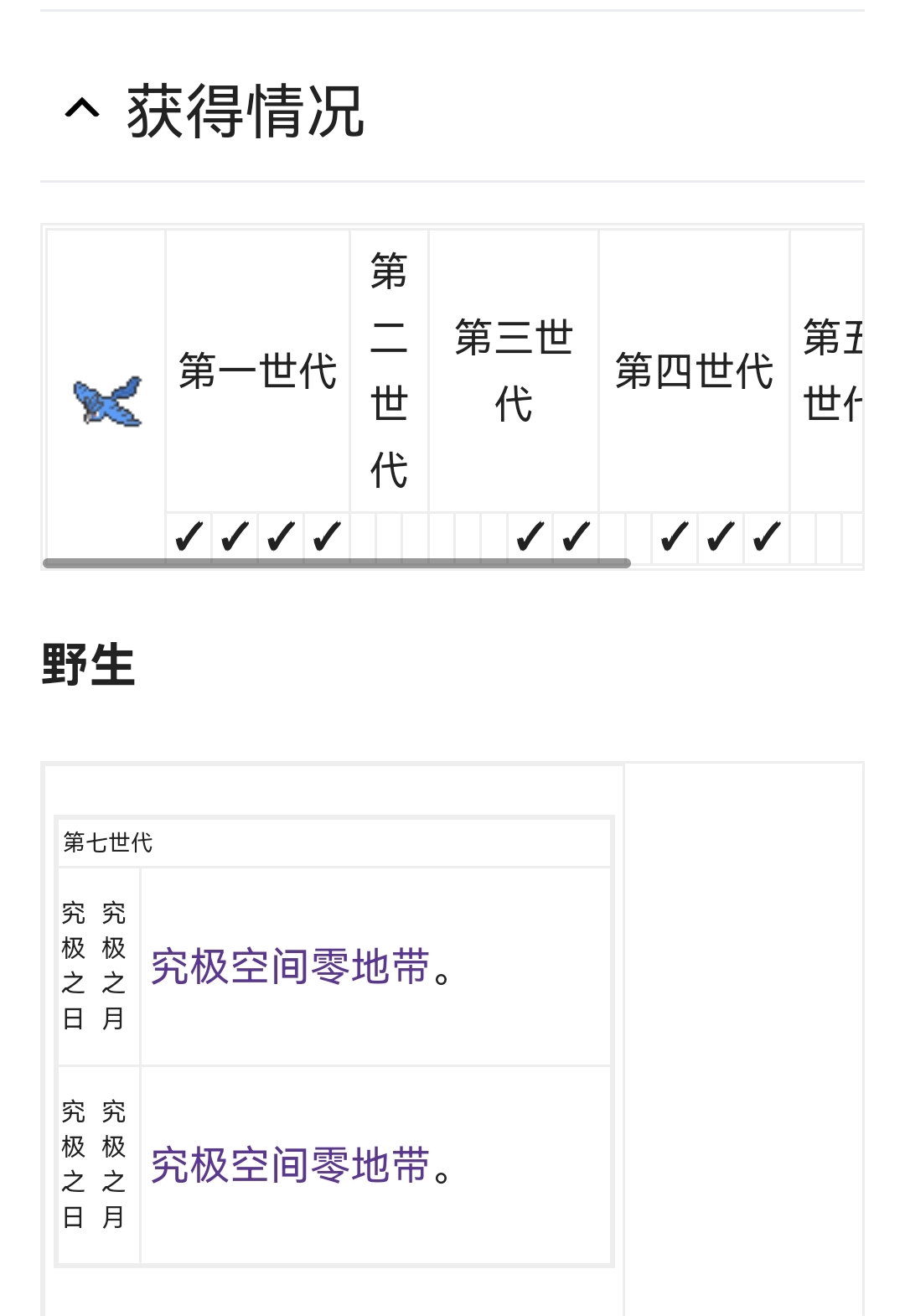Collapse the 获得情况 section
The image size is (905, 1316).
(82, 110)
